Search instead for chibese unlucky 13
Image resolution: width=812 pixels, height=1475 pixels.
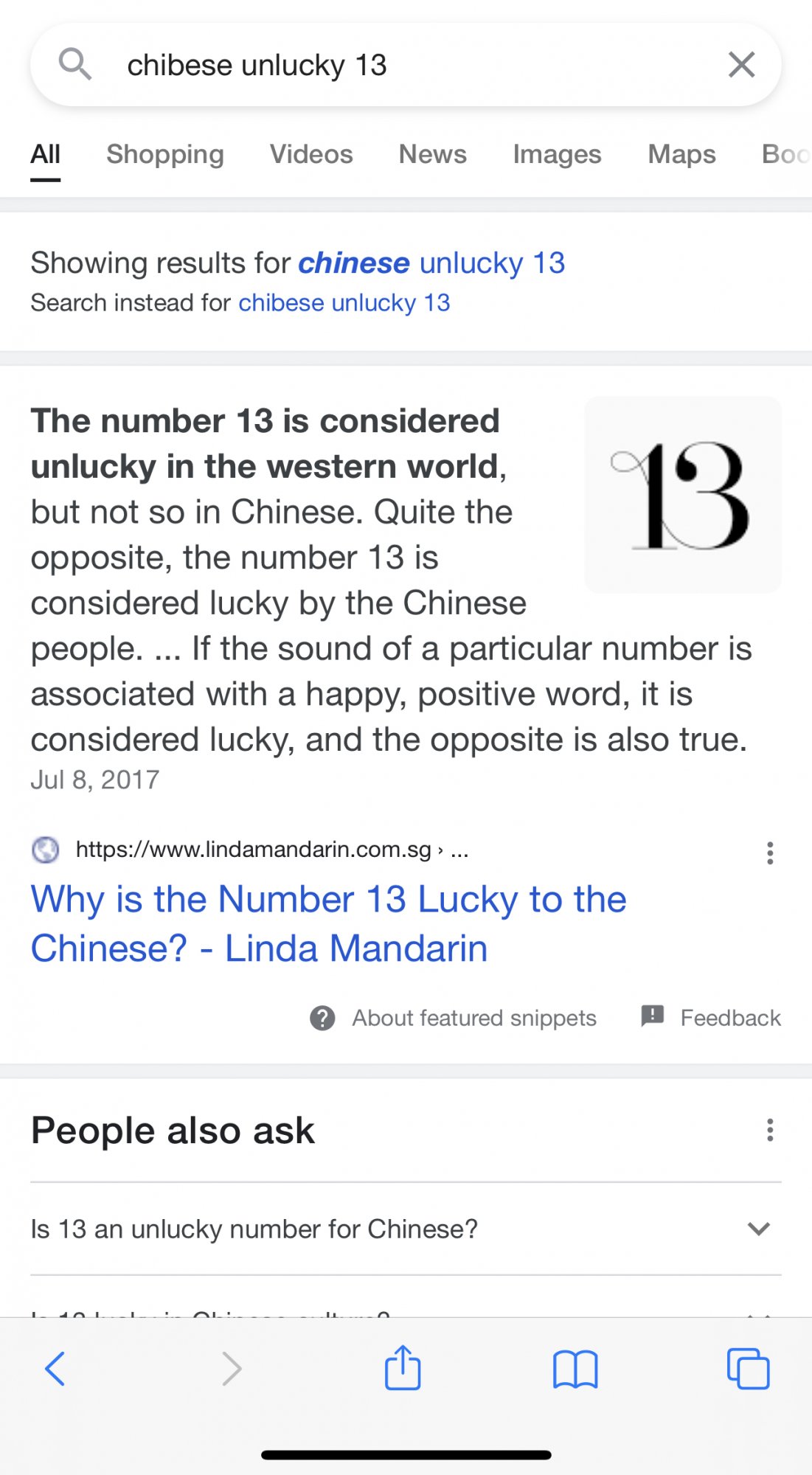(344, 303)
